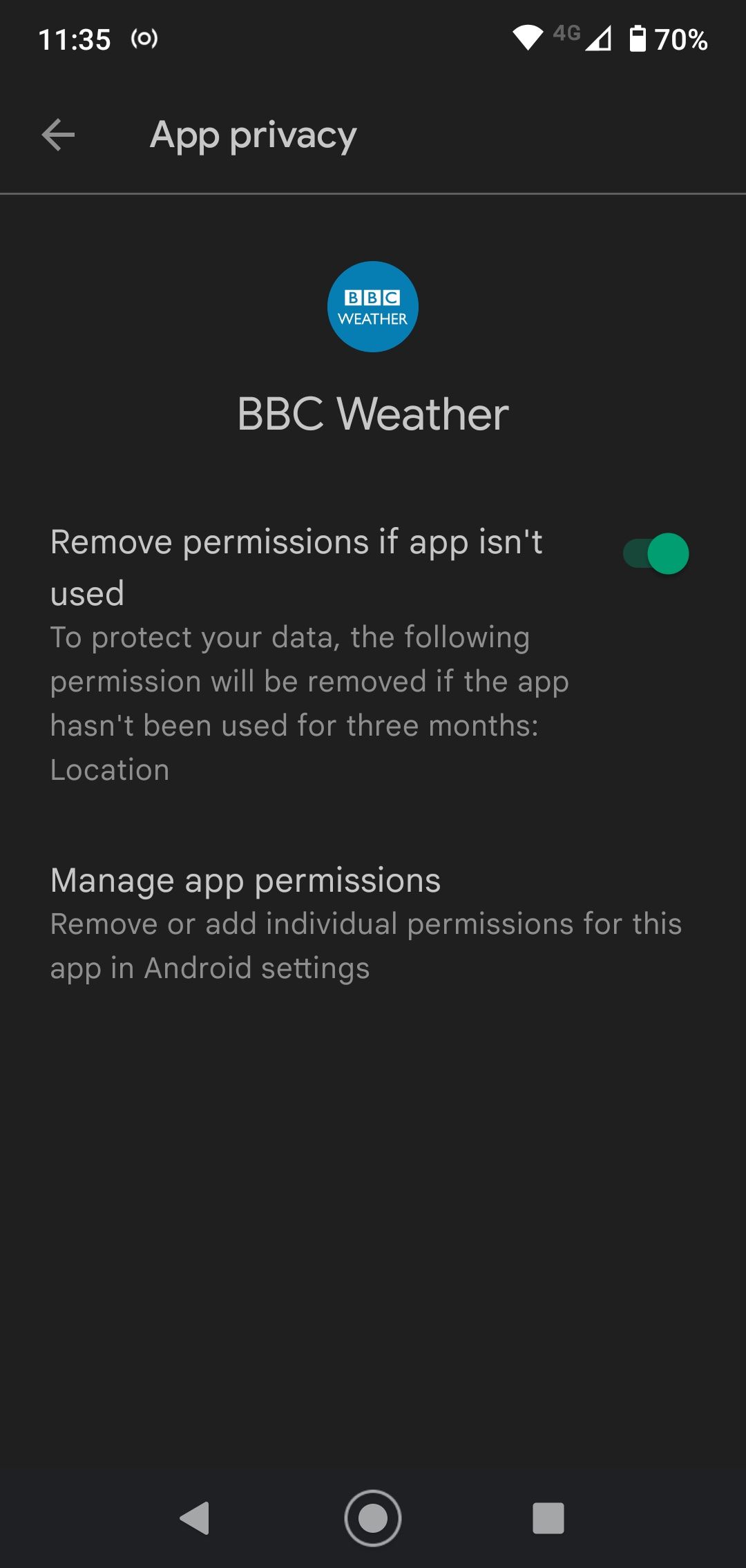Tap the screen recording status icon
The width and height of the screenshot is (746, 1568).
pos(144,39)
